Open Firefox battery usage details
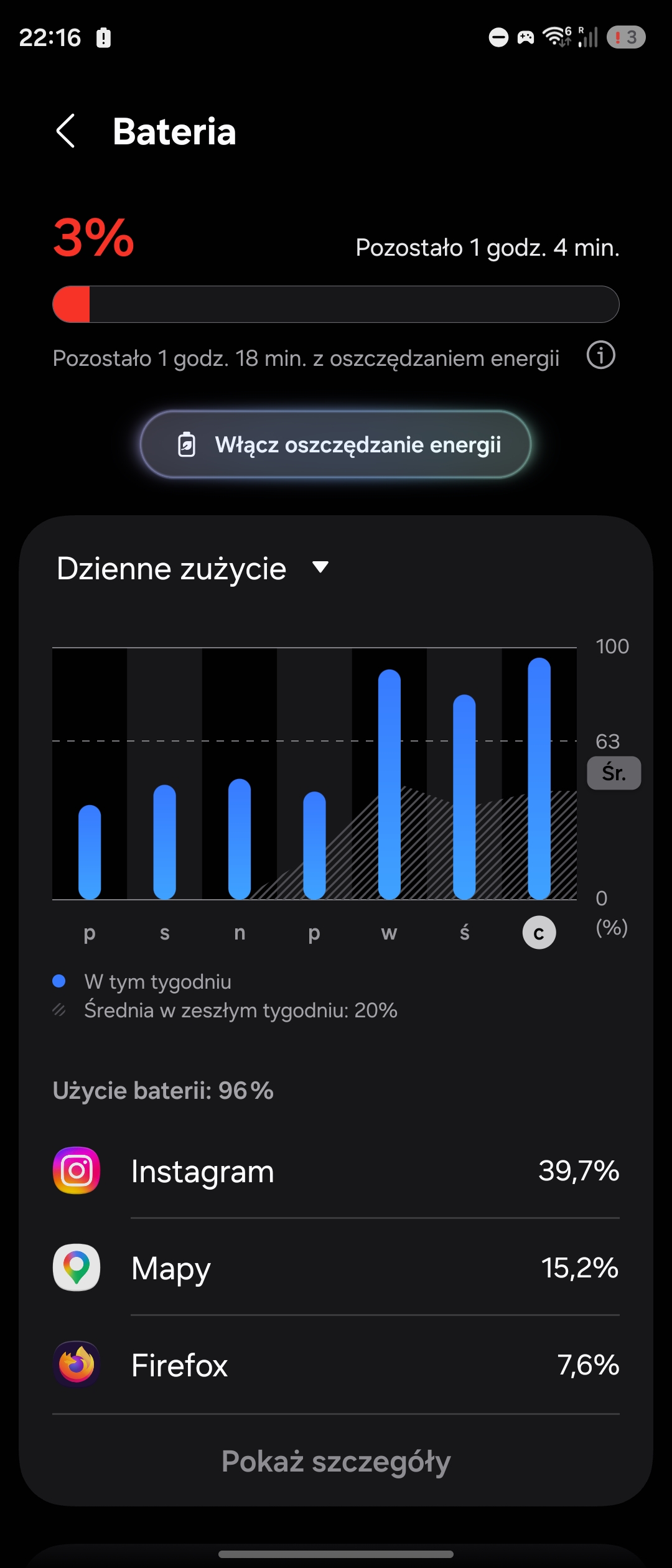672x1568 pixels. pos(336,1365)
